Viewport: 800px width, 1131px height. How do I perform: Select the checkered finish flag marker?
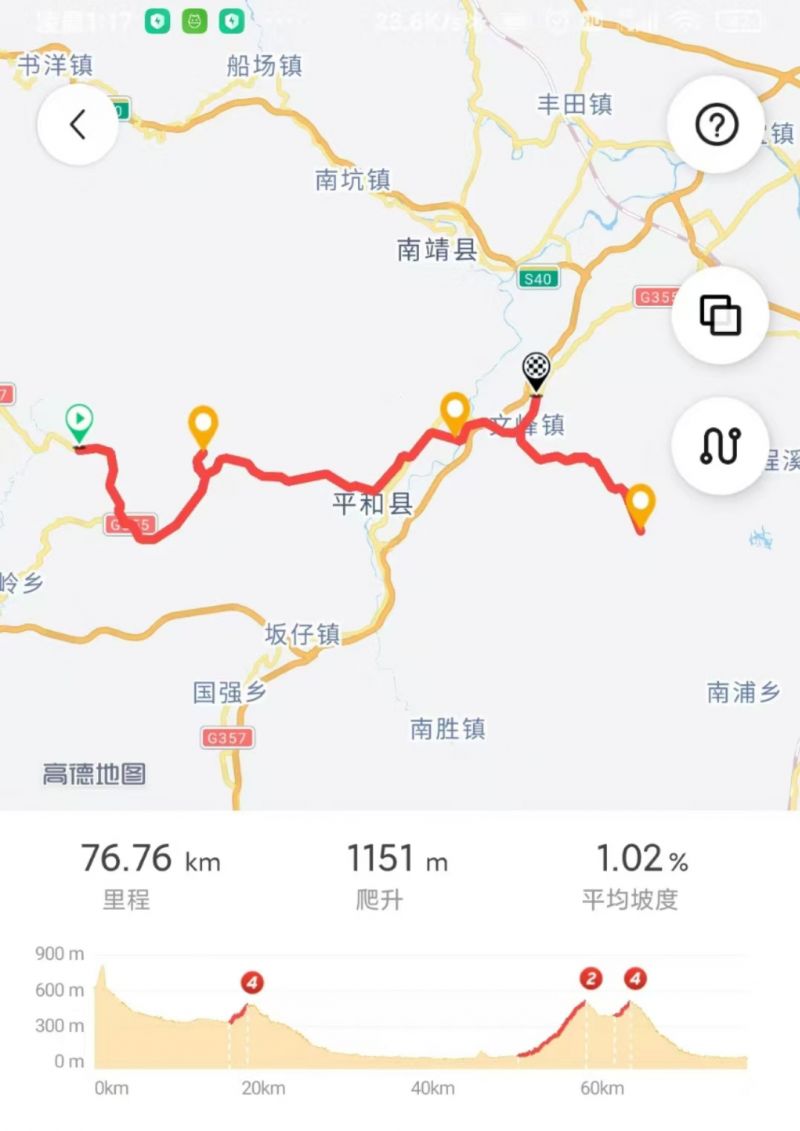pyautogui.click(x=537, y=370)
